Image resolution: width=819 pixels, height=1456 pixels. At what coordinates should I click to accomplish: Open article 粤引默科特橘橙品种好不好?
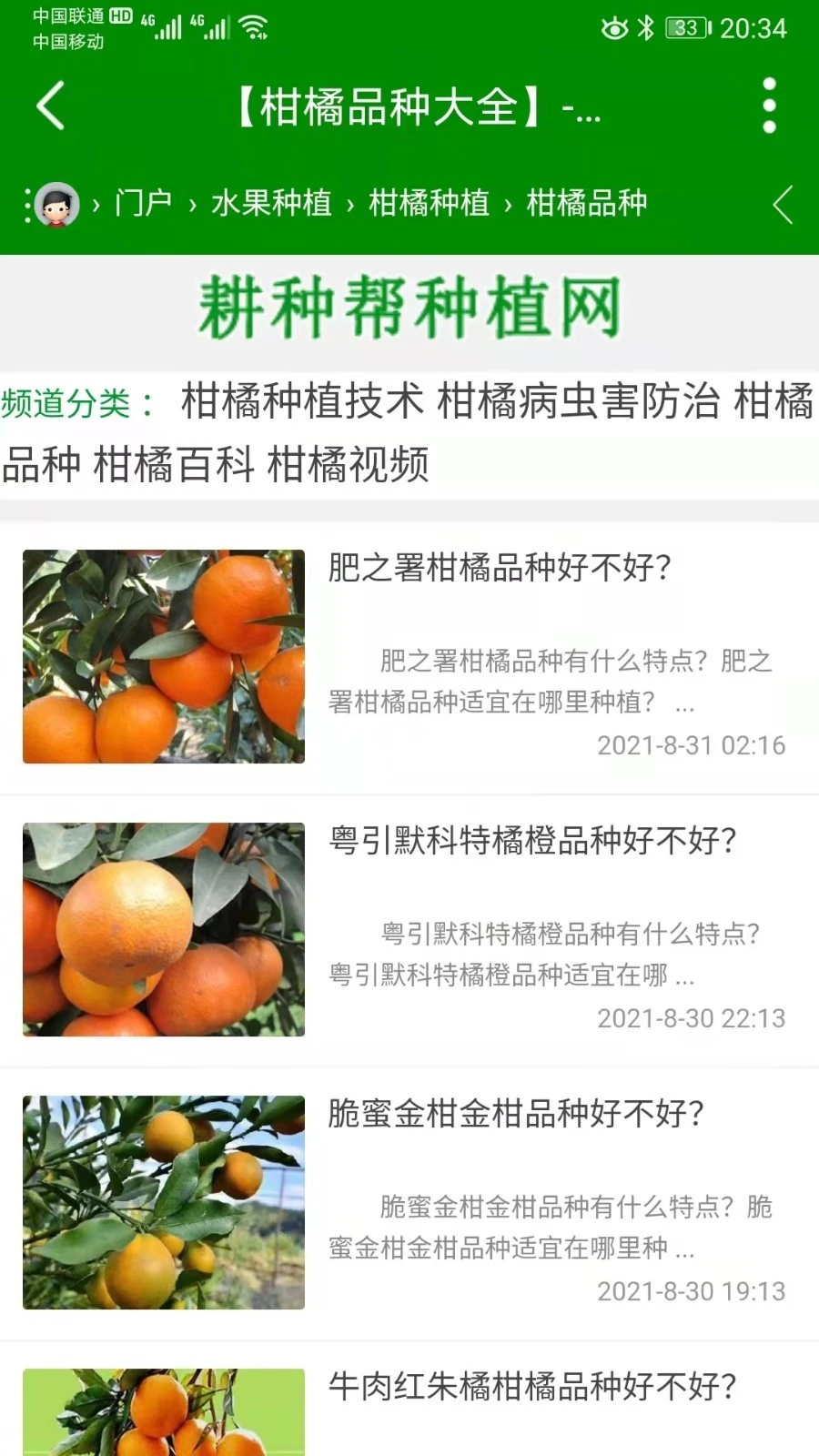(532, 843)
